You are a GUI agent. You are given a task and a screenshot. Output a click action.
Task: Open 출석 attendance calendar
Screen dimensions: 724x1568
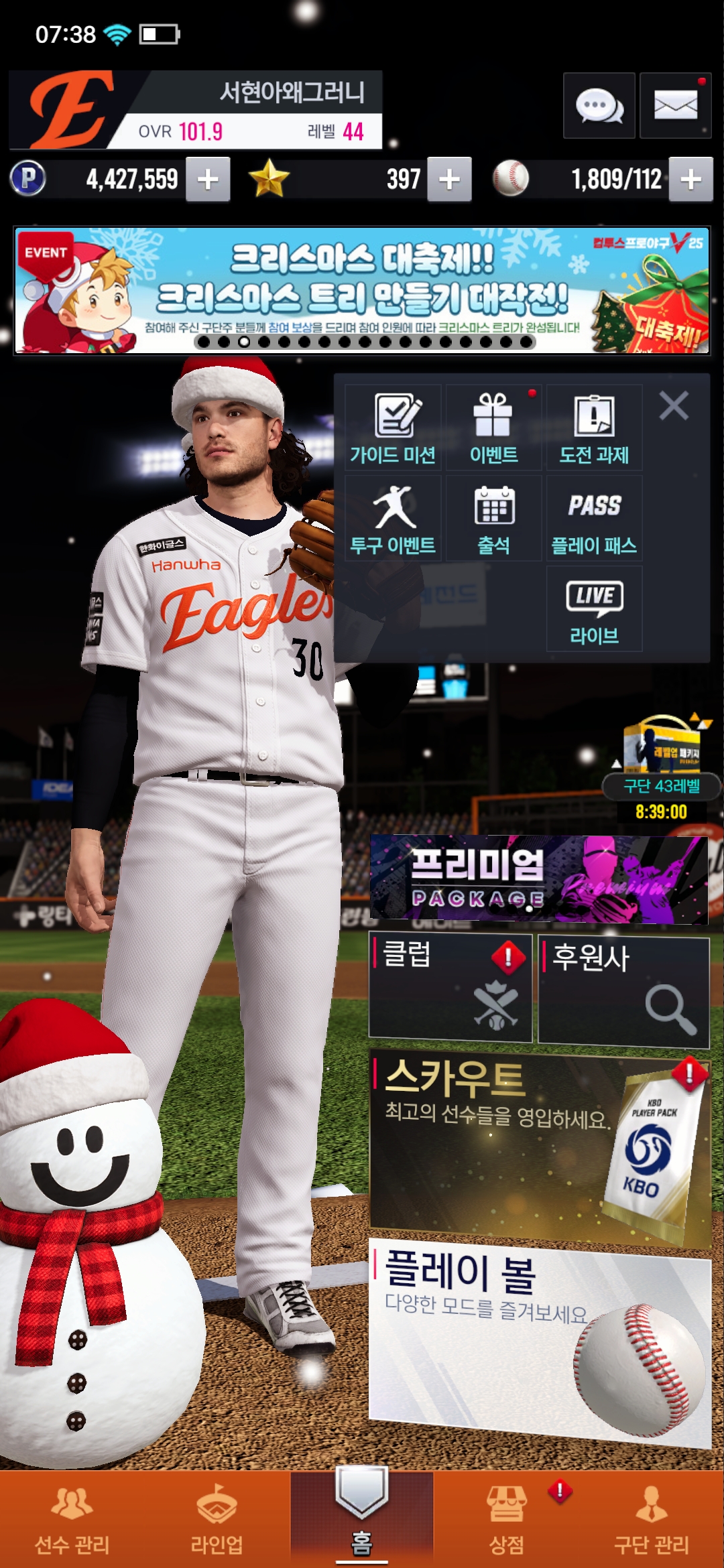point(493,519)
